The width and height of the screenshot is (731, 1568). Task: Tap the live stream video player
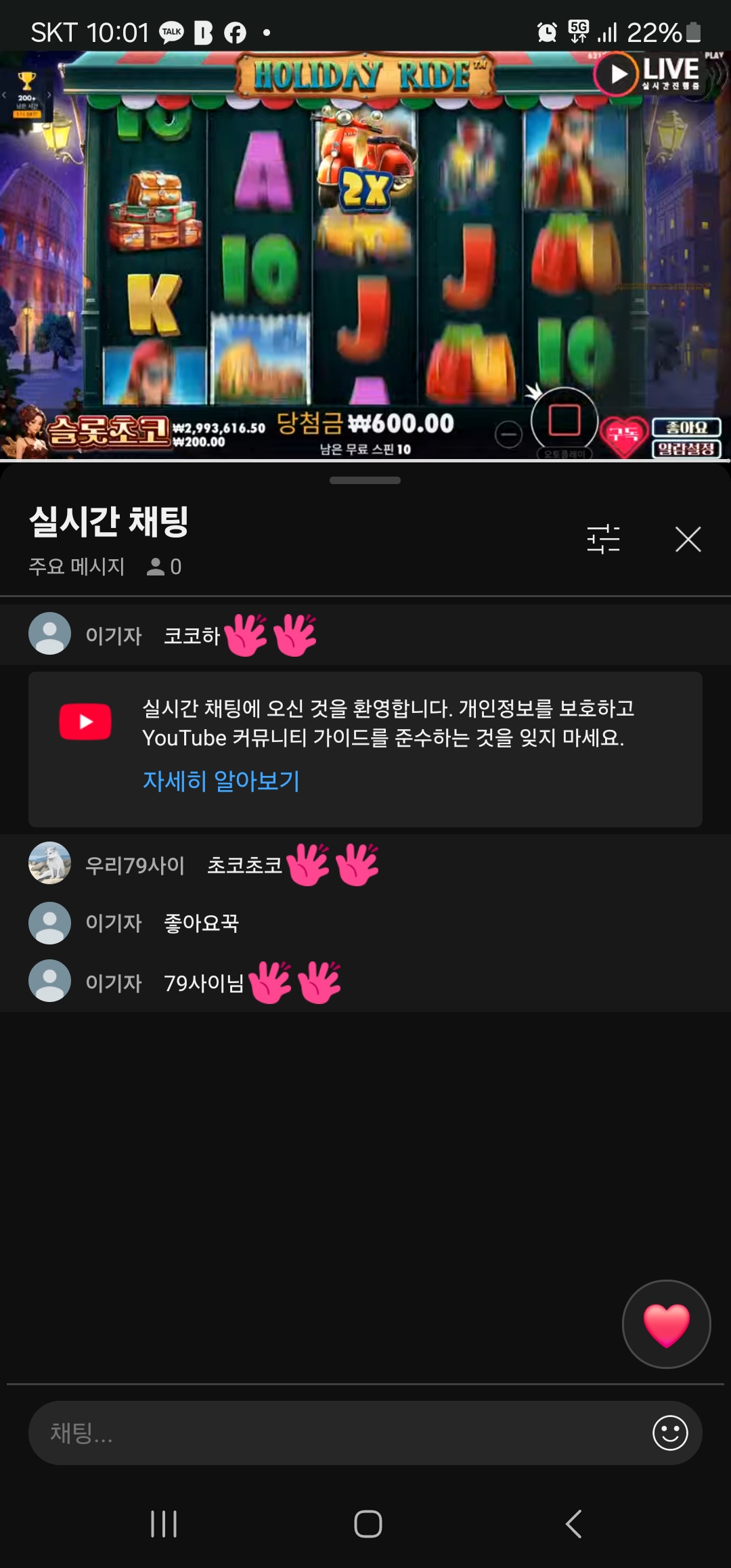coord(365,256)
